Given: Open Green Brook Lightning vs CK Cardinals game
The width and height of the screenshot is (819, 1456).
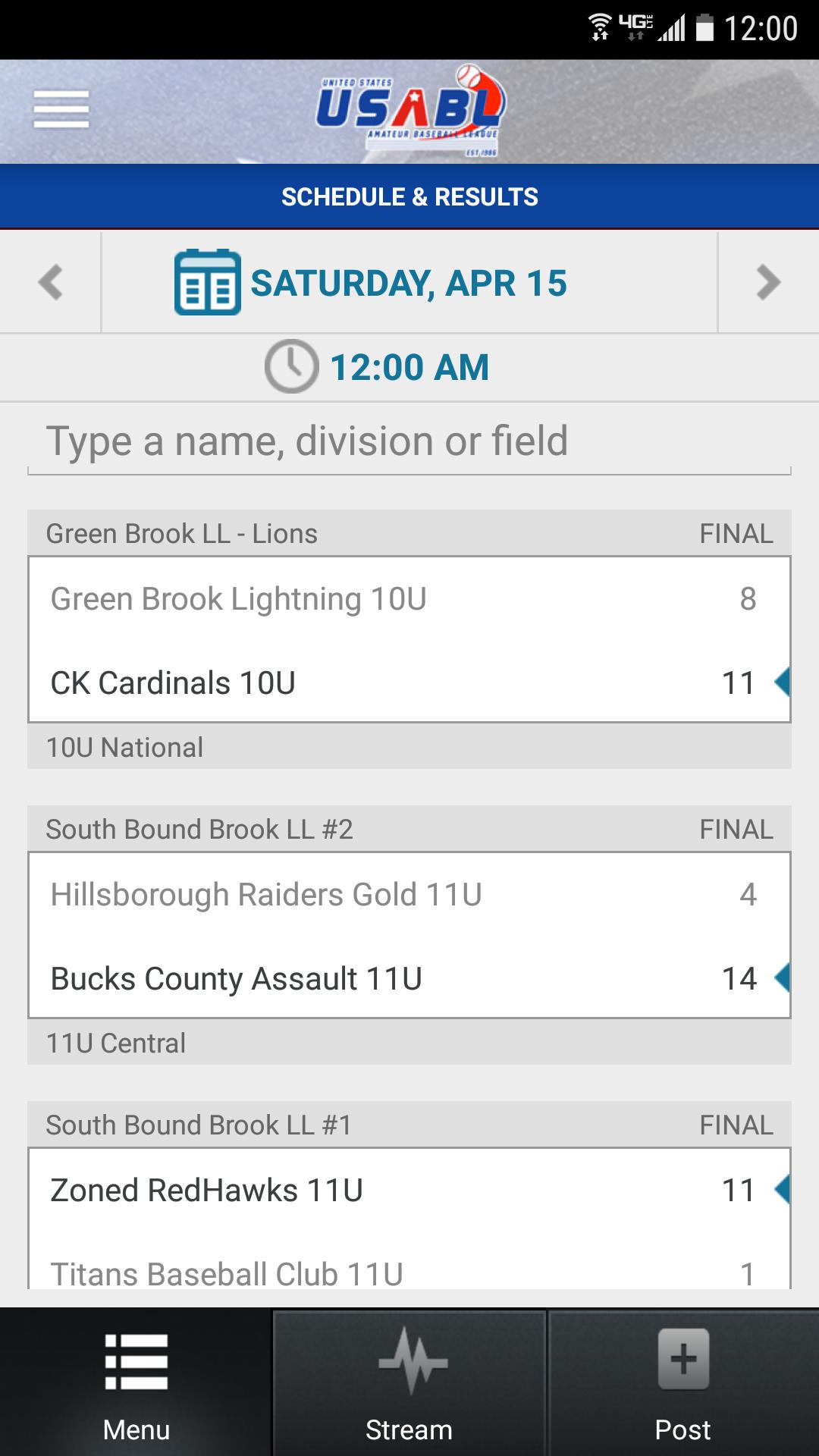Looking at the screenshot, I should [x=409, y=639].
